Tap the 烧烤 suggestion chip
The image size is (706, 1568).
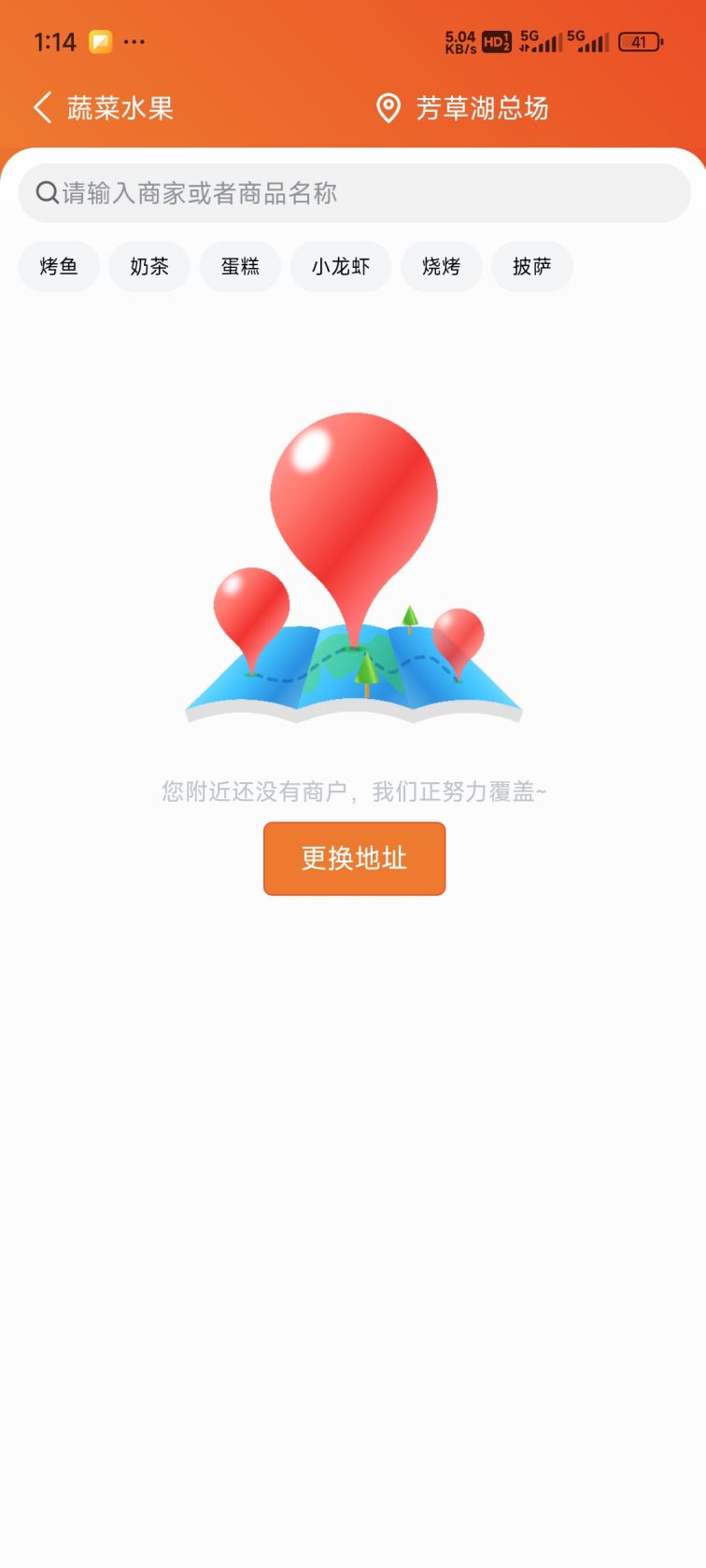coord(441,267)
